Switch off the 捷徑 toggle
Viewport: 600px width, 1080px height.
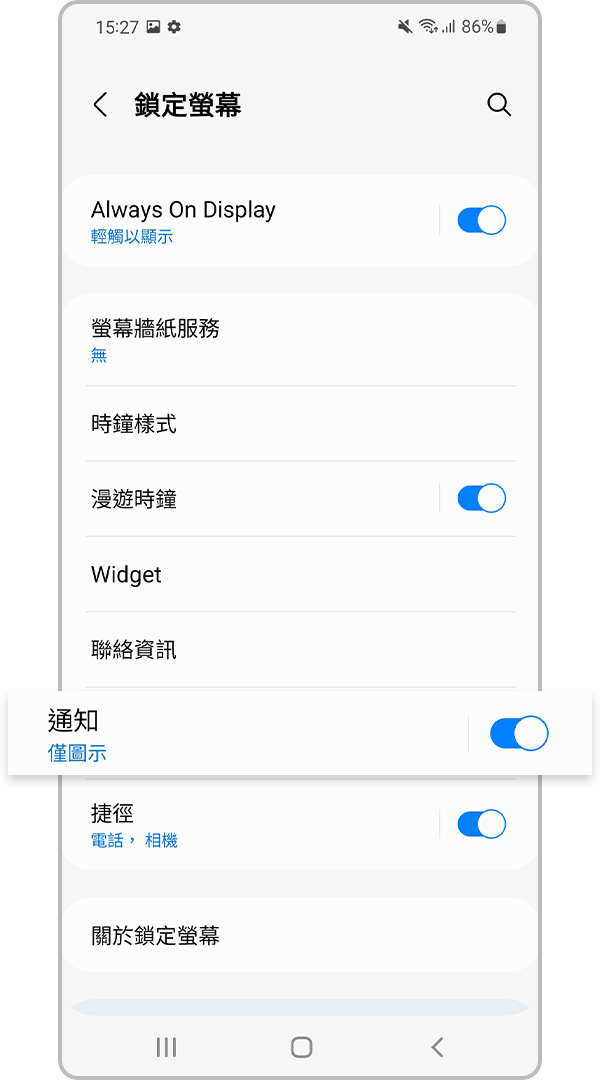(x=481, y=825)
